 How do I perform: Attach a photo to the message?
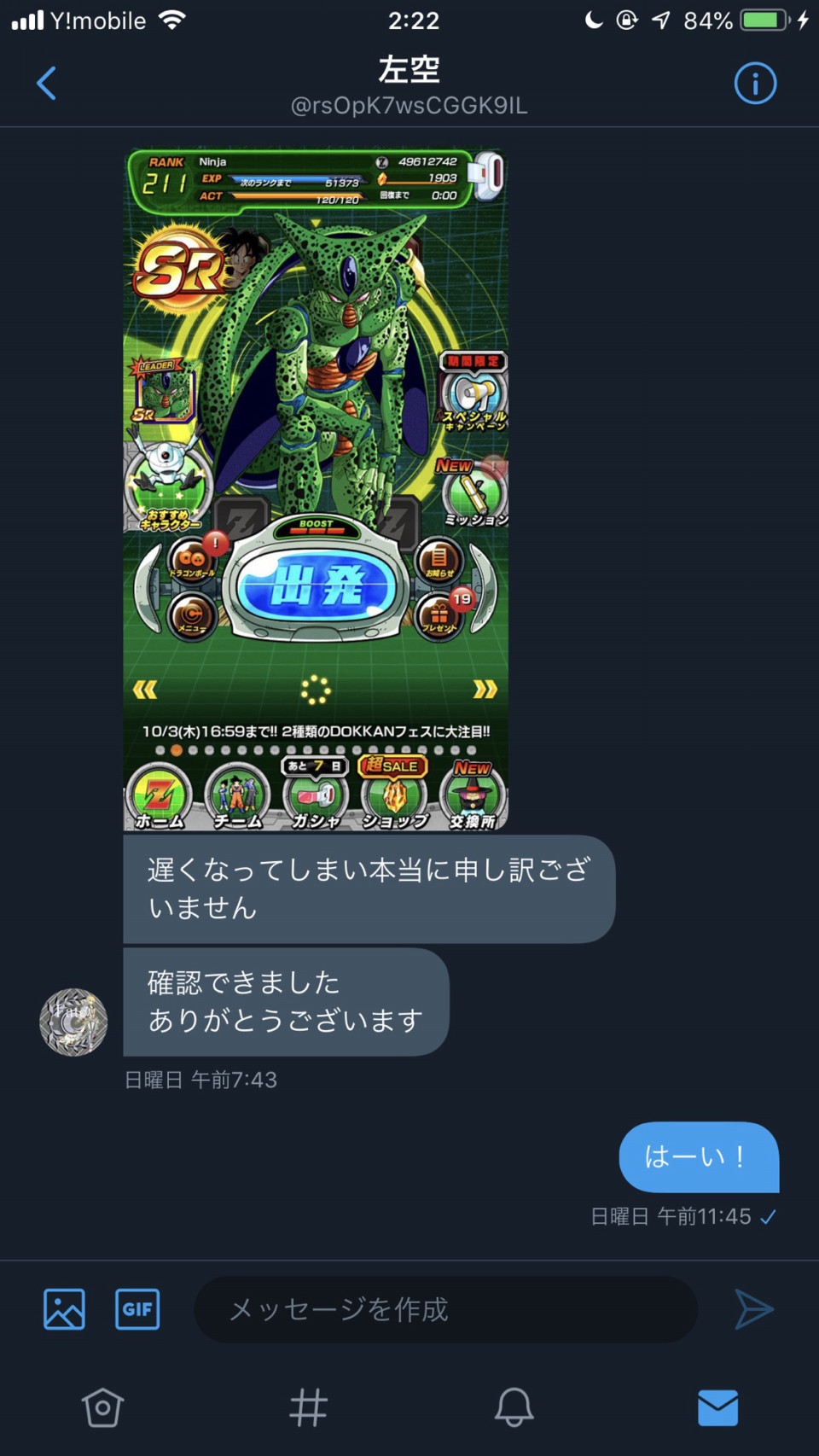tap(64, 1308)
